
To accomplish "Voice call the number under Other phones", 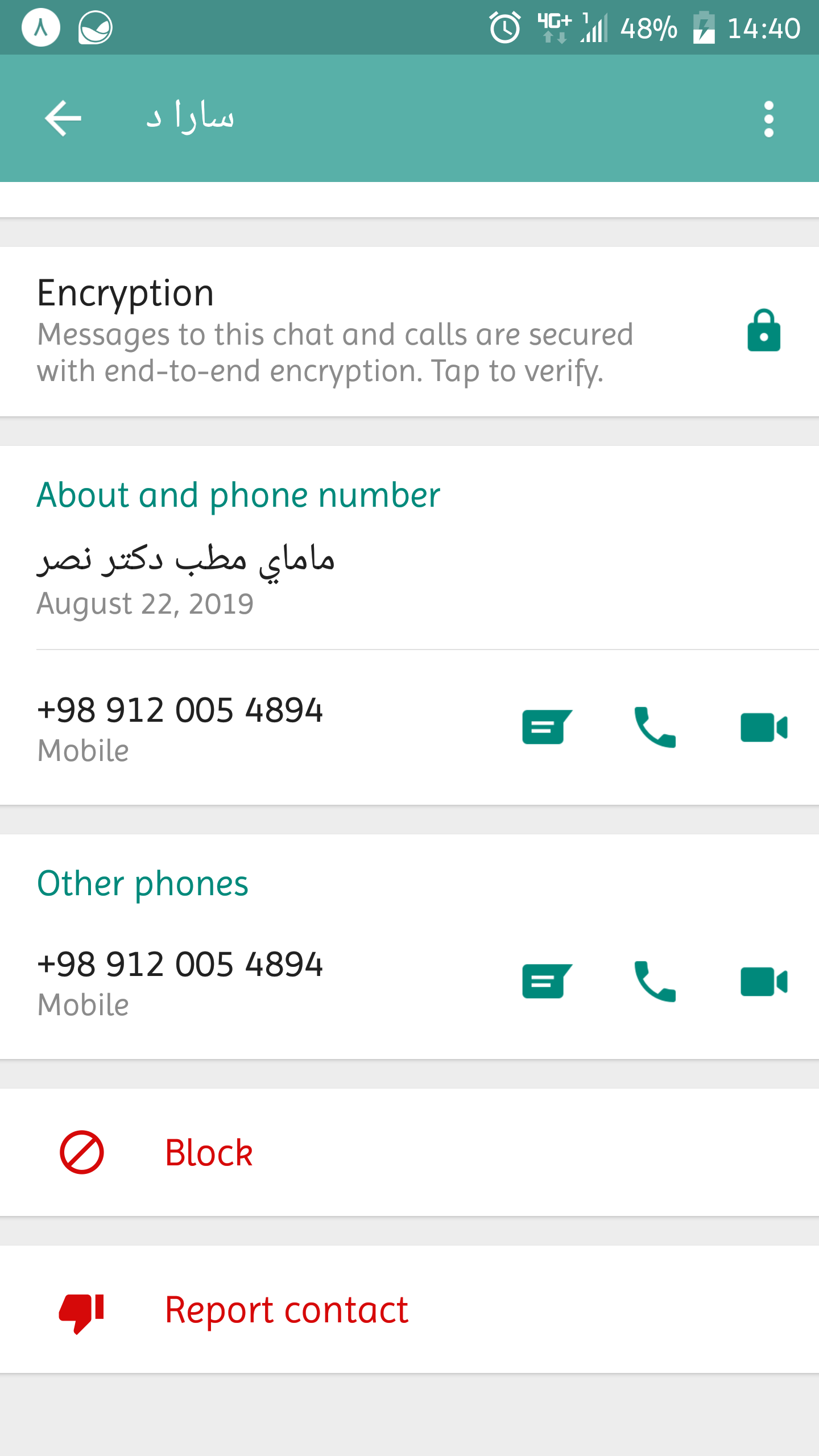I will (x=655, y=981).
